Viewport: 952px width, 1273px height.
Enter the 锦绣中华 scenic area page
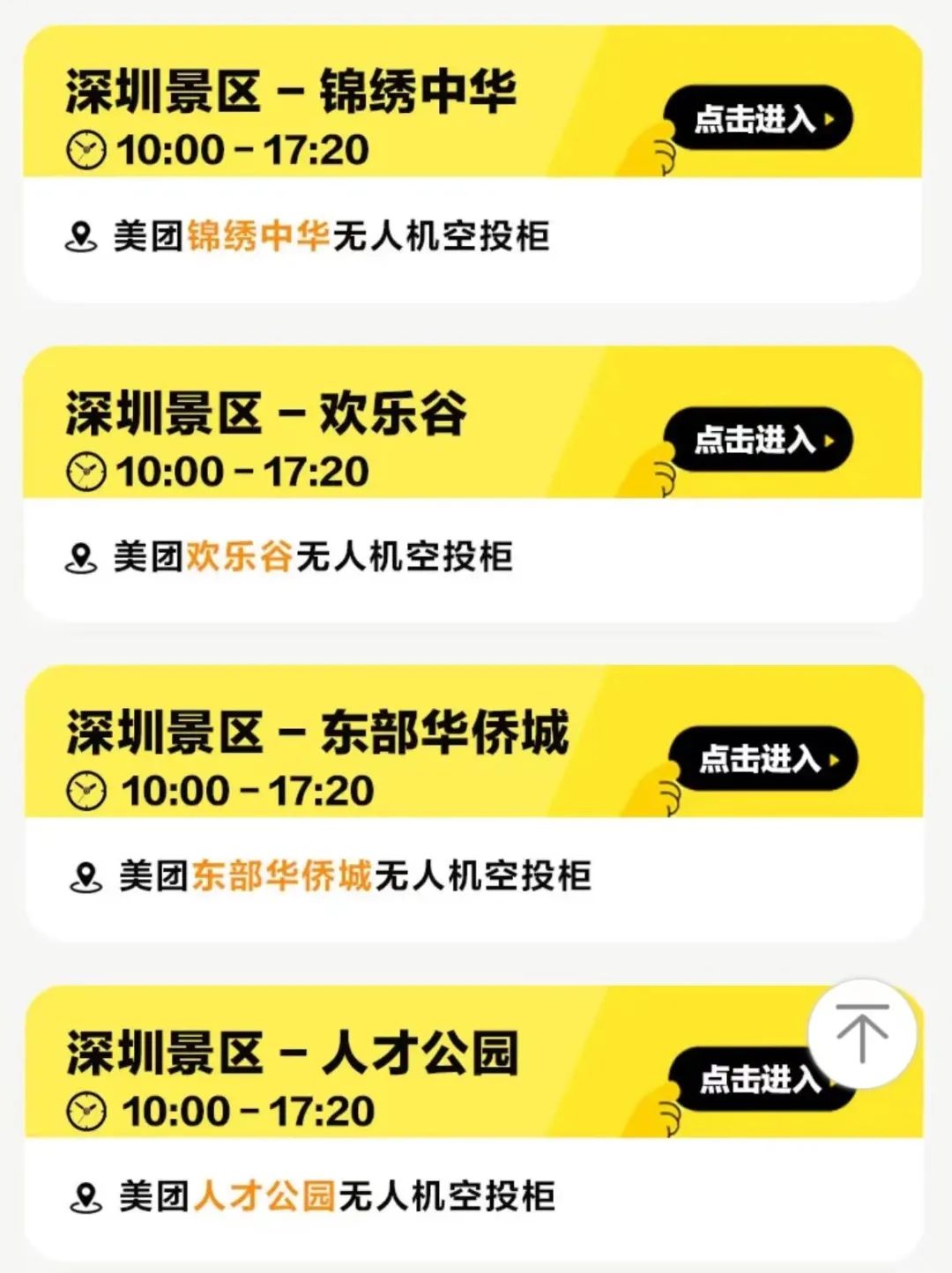tap(758, 118)
